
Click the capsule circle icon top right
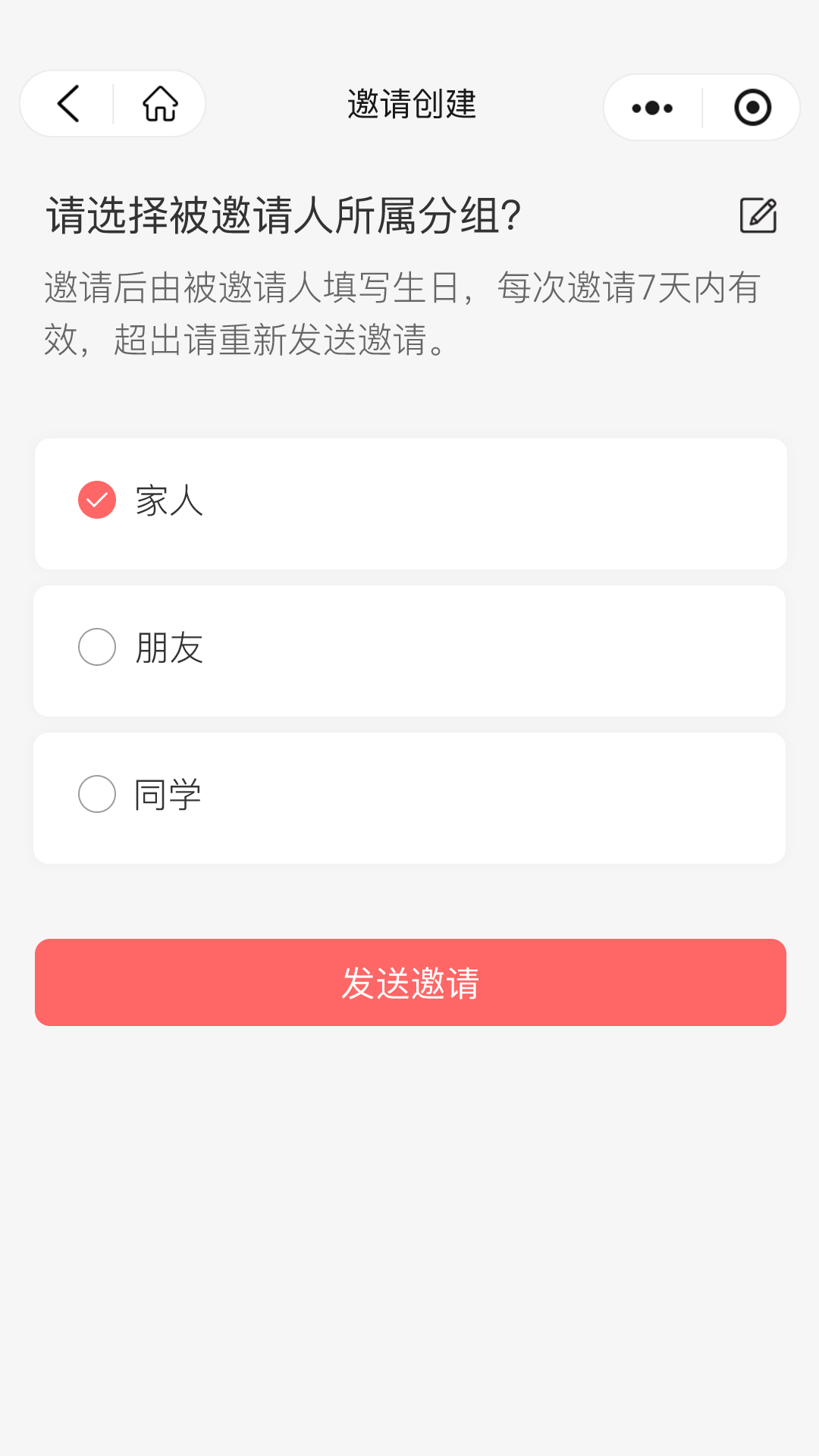tap(752, 107)
